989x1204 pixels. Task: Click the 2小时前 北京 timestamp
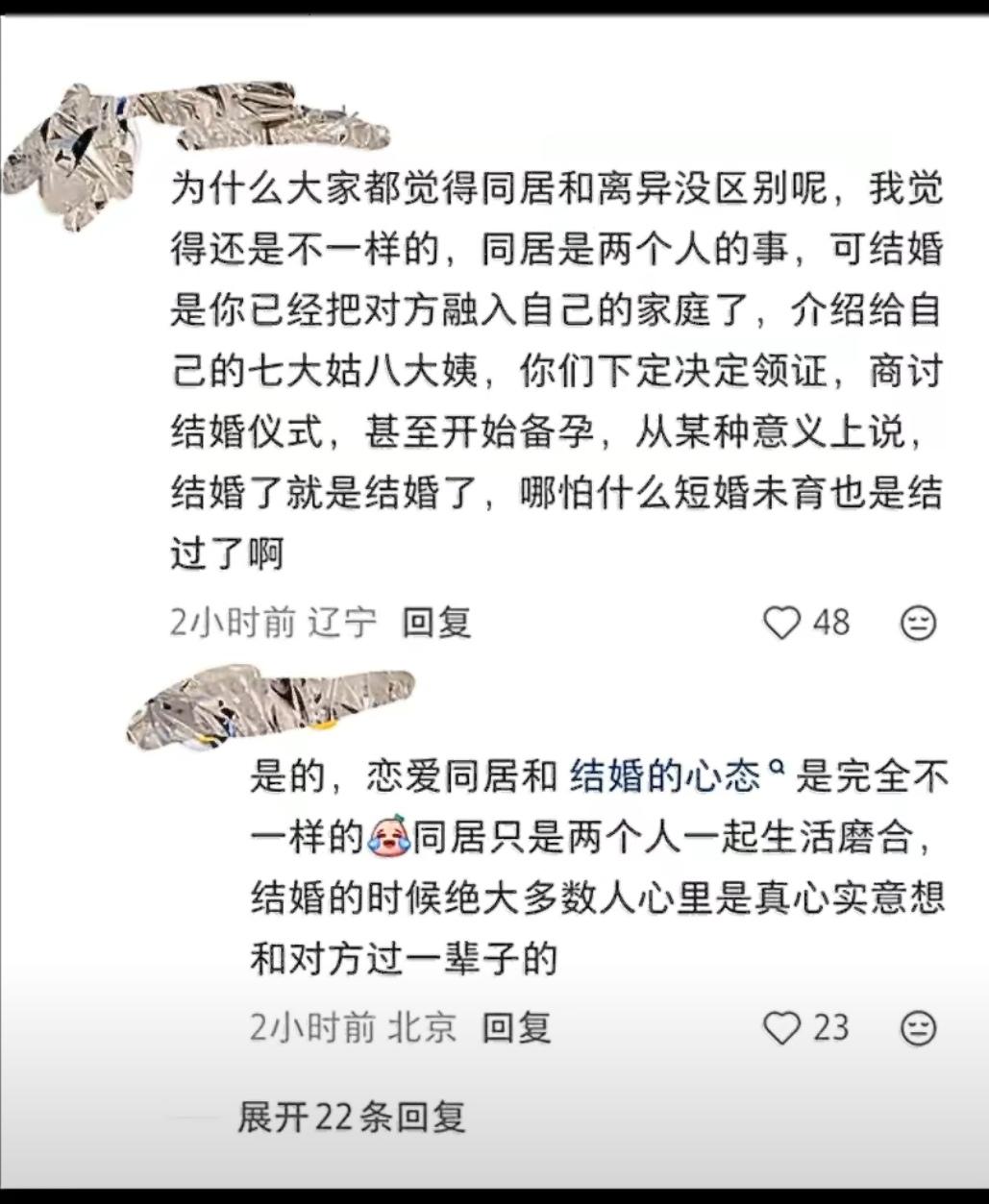click(x=351, y=1028)
